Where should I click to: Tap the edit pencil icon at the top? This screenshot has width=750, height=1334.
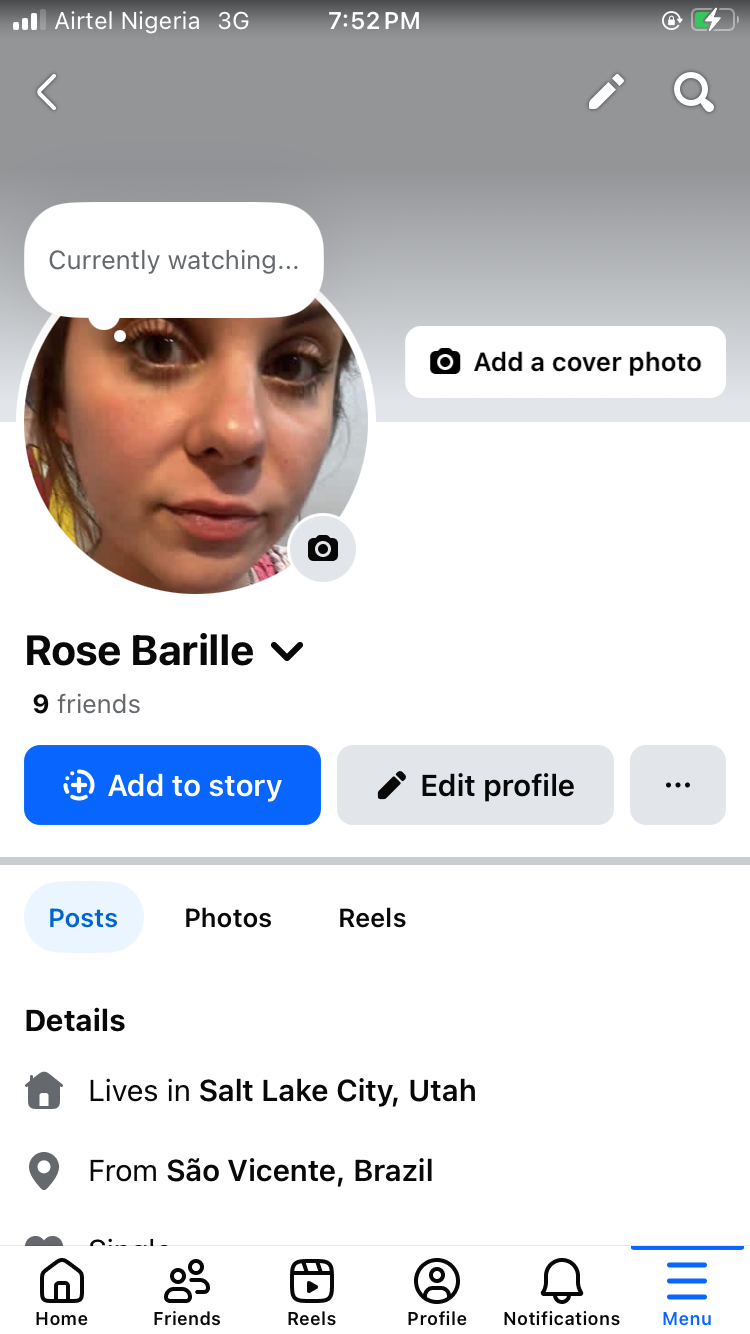click(x=605, y=92)
